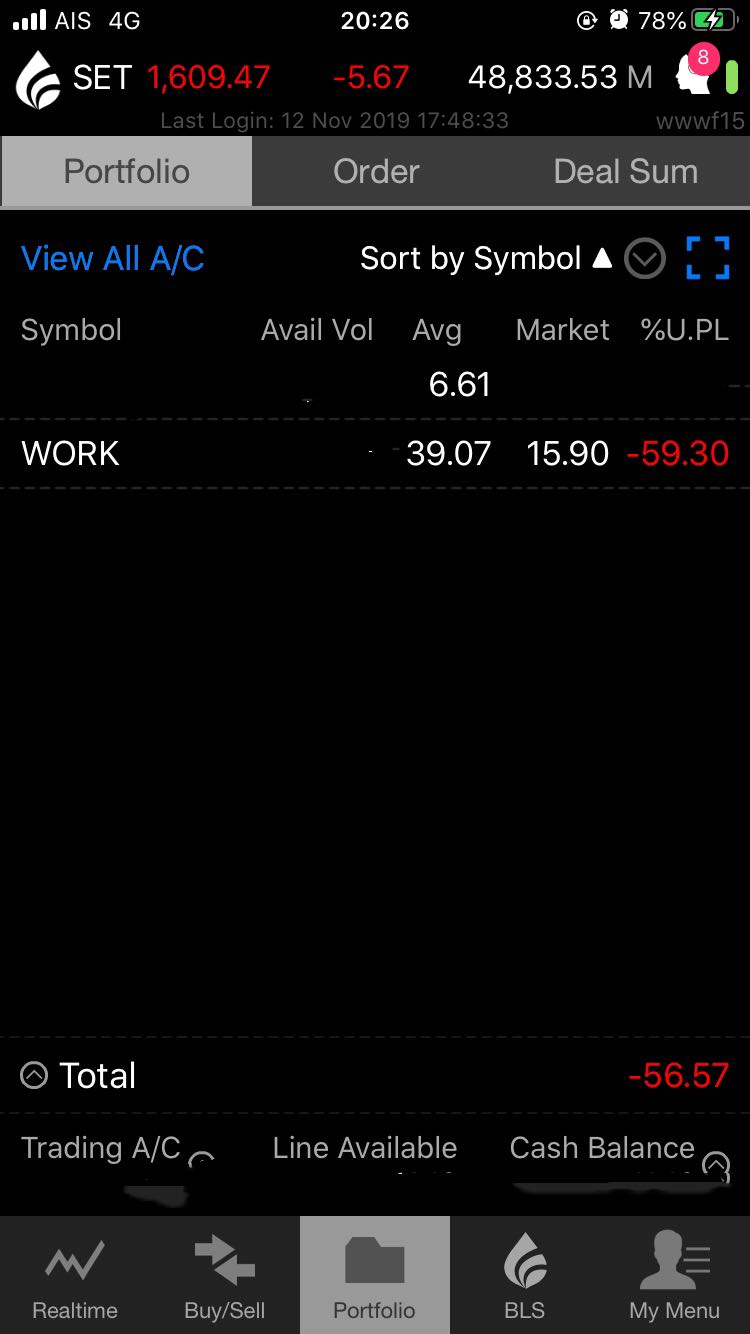Image resolution: width=750 pixels, height=1334 pixels.
Task: Open the Deal Sum tab
Action: click(625, 171)
